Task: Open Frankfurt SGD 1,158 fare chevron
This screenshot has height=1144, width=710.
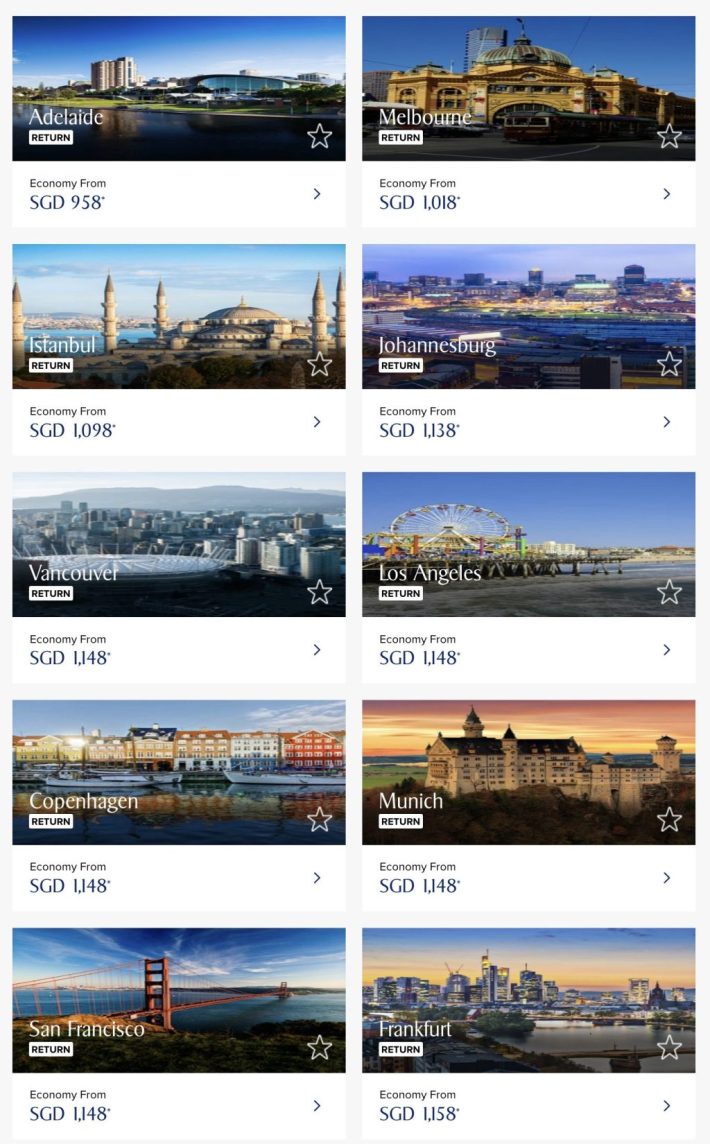Action: pos(666,1105)
